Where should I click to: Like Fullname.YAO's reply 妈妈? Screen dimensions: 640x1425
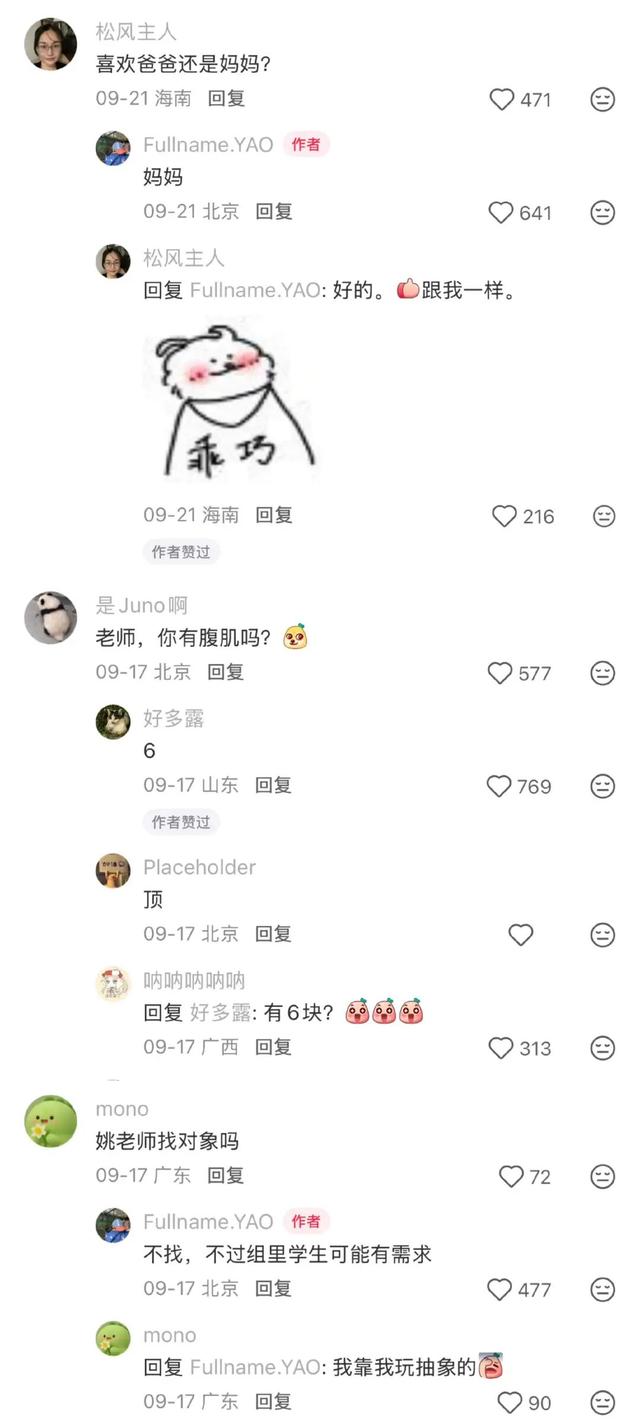point(501,212)
